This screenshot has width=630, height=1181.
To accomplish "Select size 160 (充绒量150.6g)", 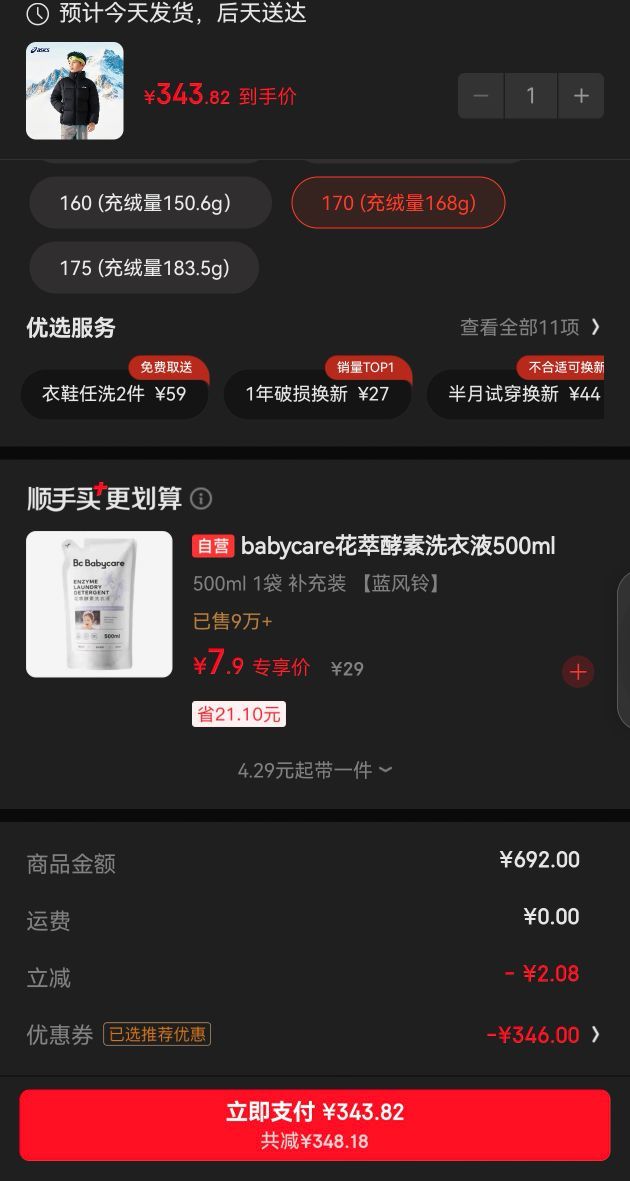I will tap(151, 203).
